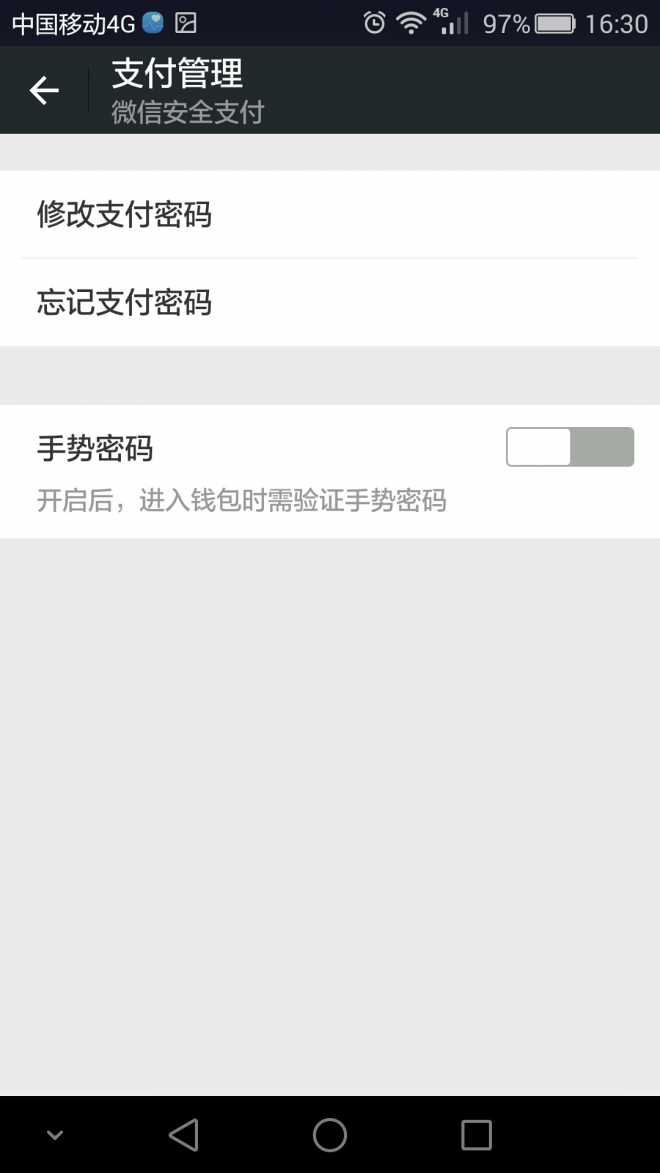
Task: Toggle the 手势密码 switch
Action: [x=570, y=447]
